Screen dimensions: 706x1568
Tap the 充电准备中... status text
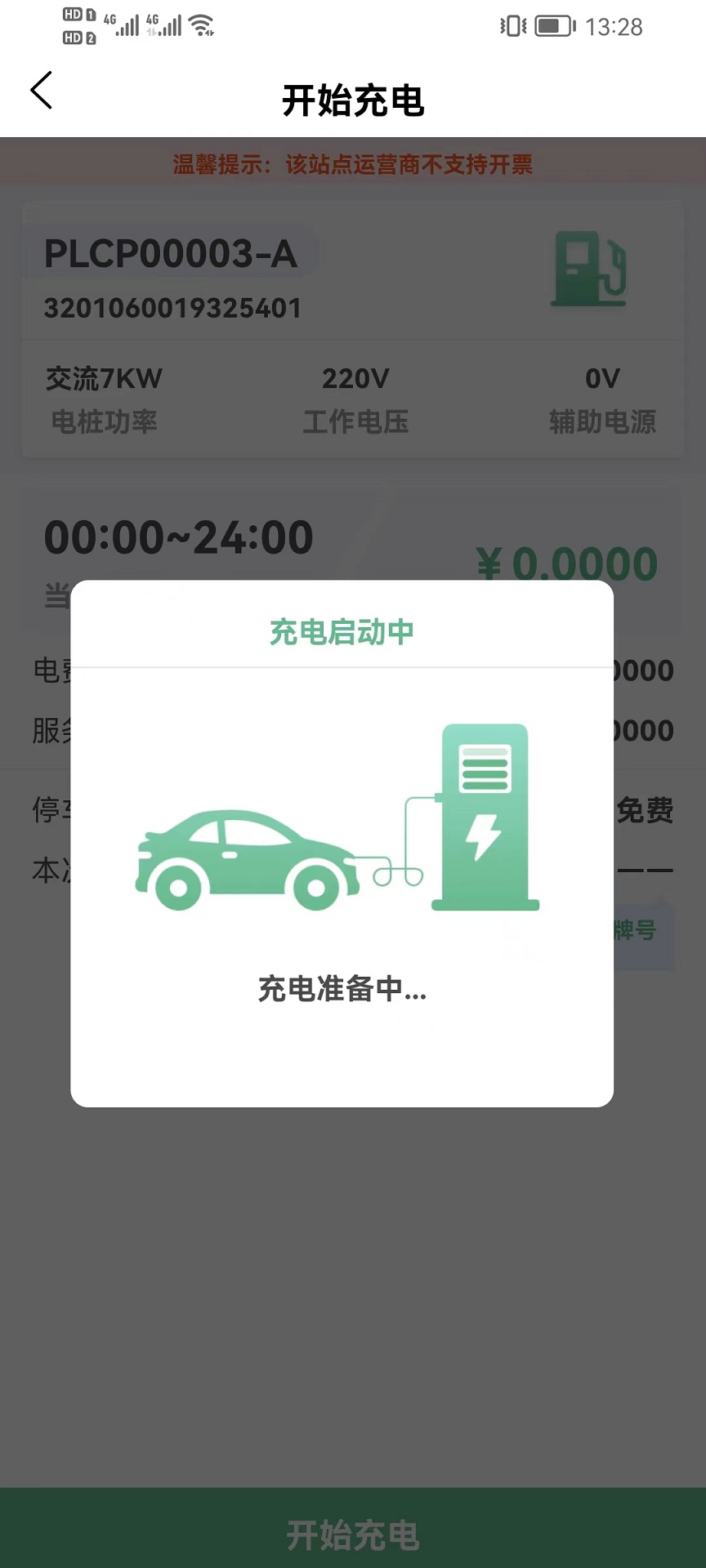341,991
